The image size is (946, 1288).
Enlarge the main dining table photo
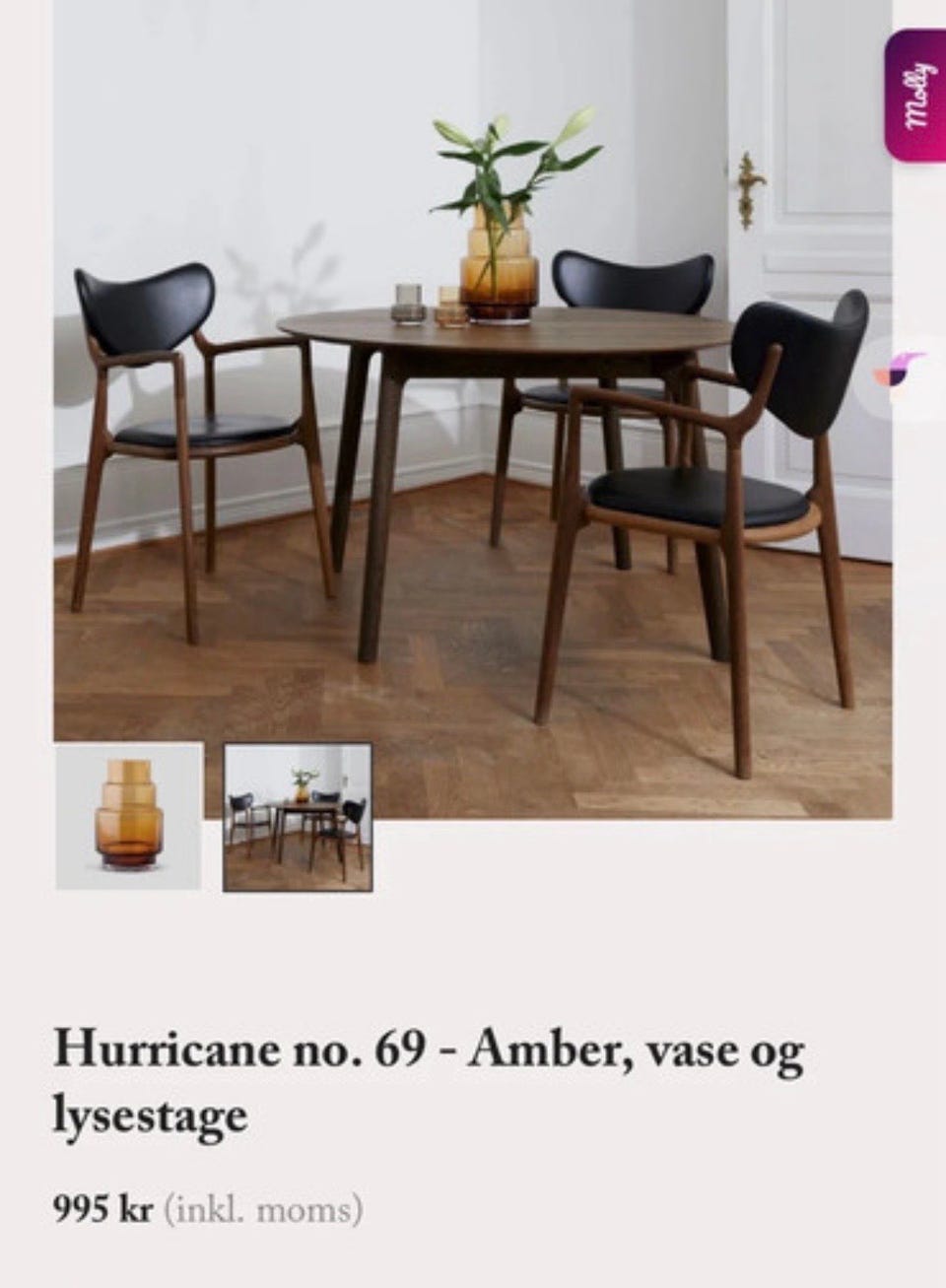(x=473, y=414)
